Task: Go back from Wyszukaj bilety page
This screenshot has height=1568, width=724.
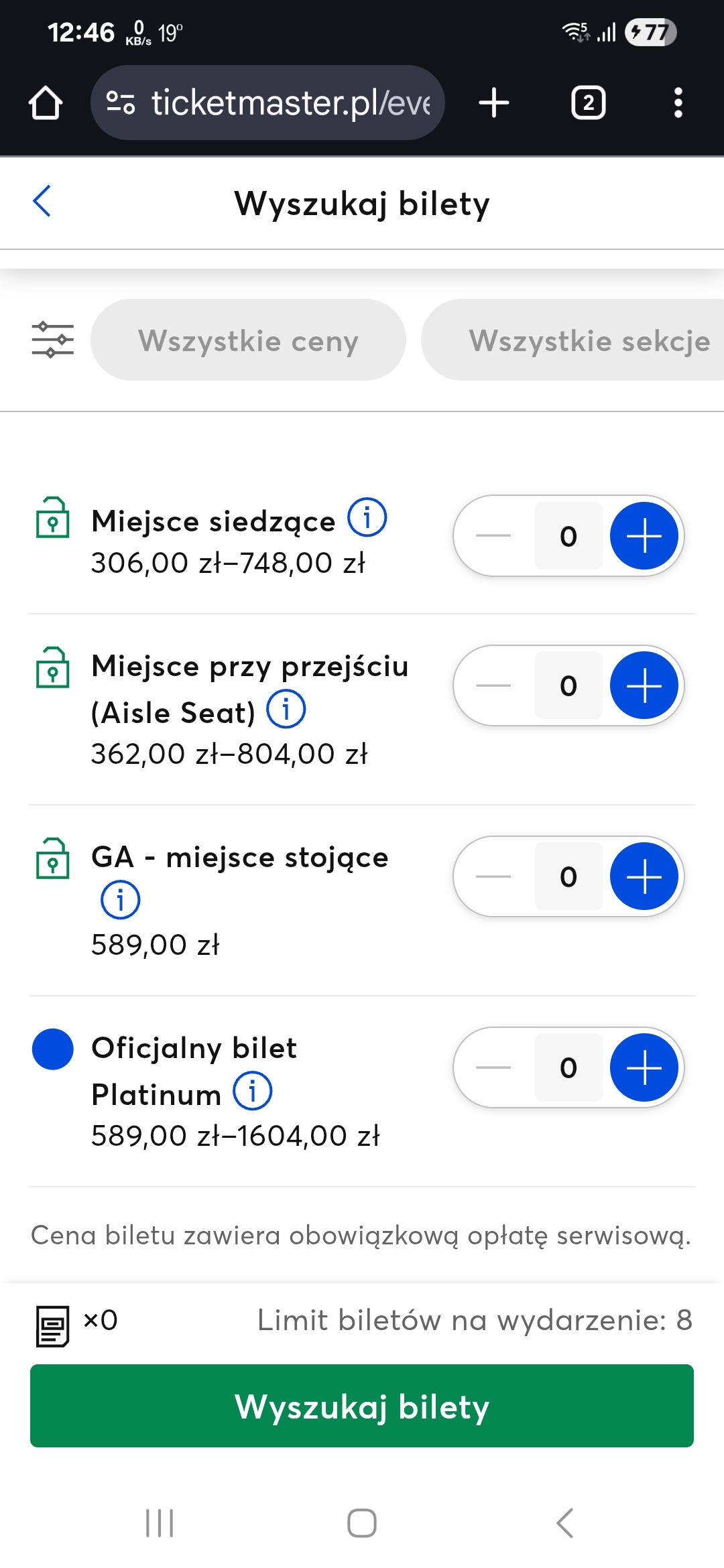Action: [x=42, y=201]
